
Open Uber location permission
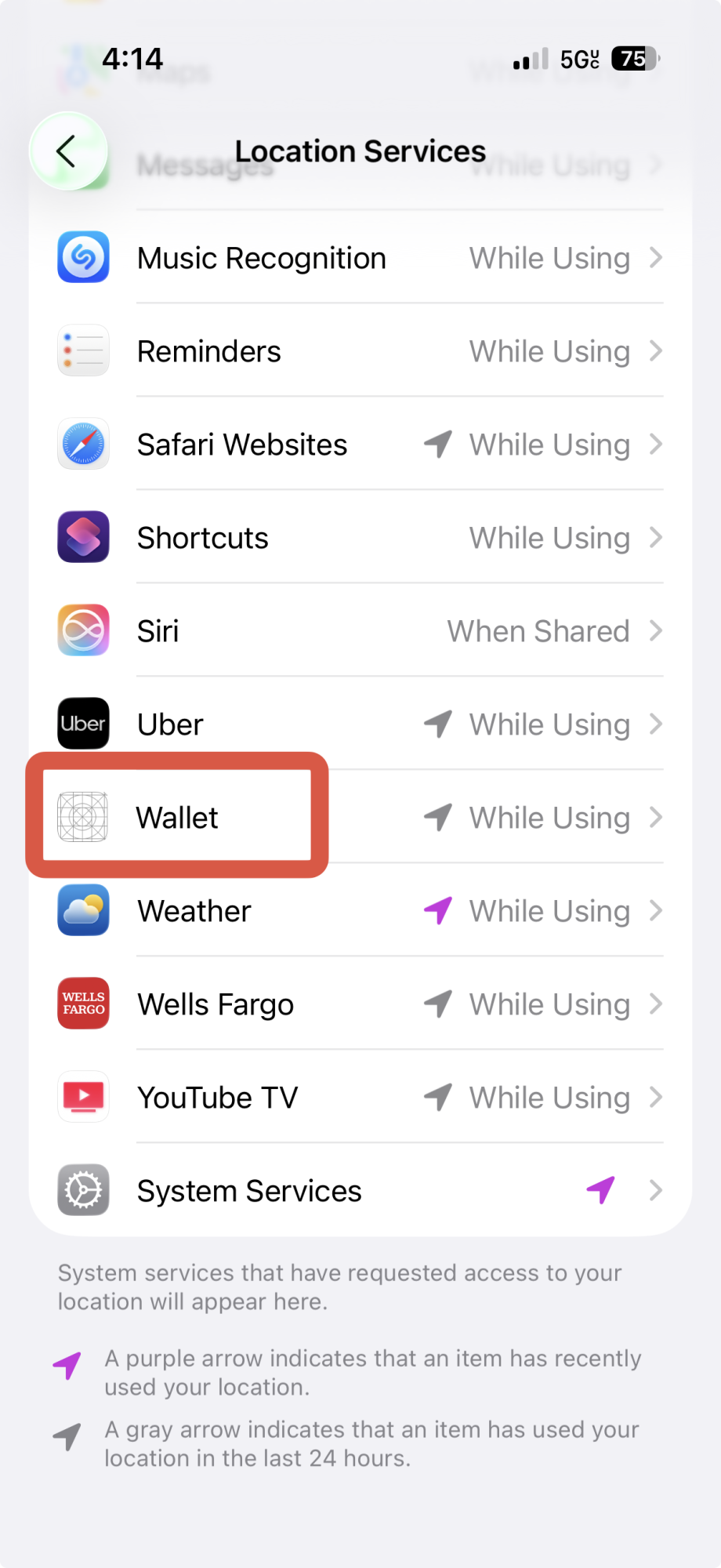[360, 724]
